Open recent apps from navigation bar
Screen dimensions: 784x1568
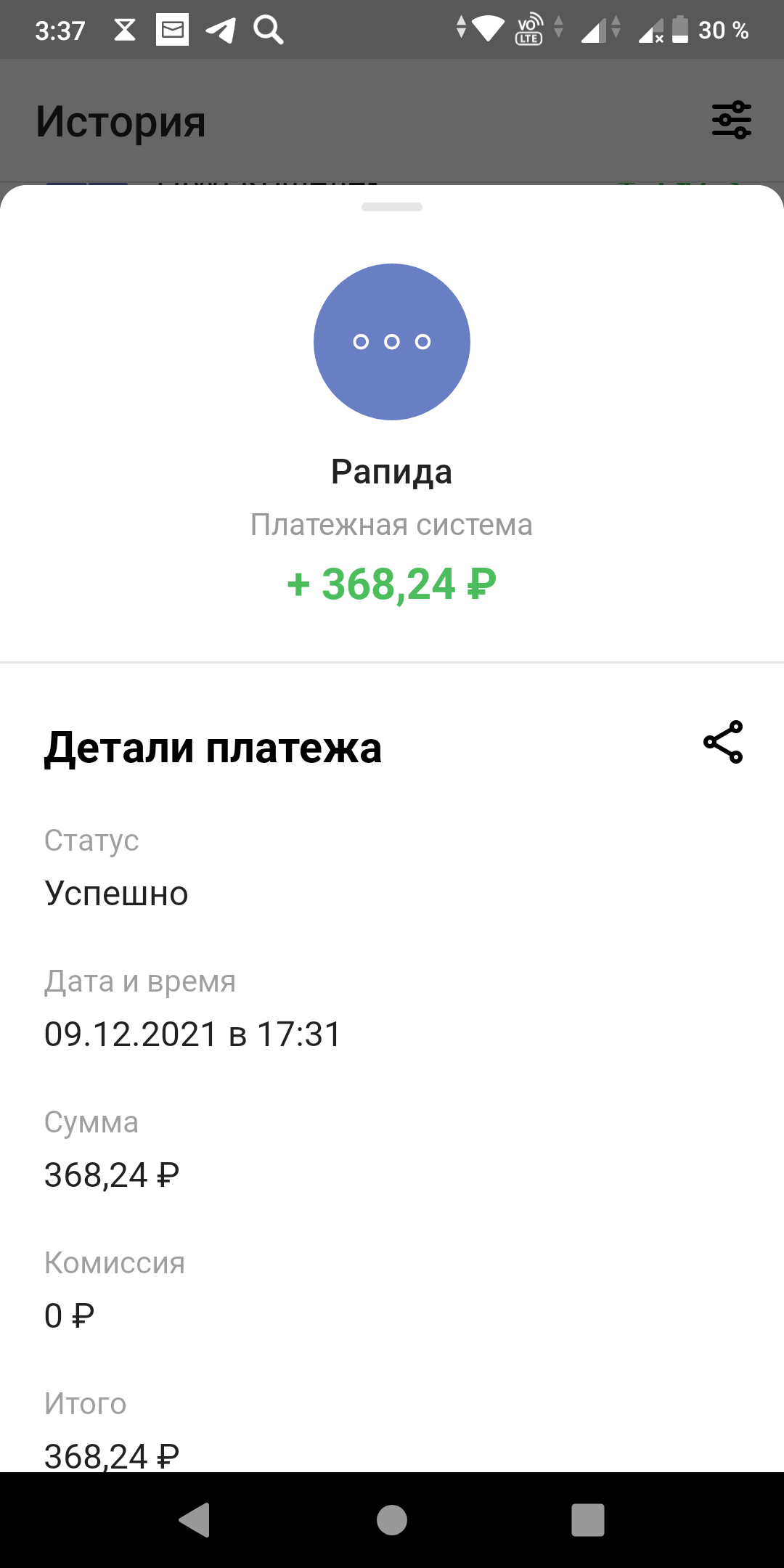[588, 1519]
